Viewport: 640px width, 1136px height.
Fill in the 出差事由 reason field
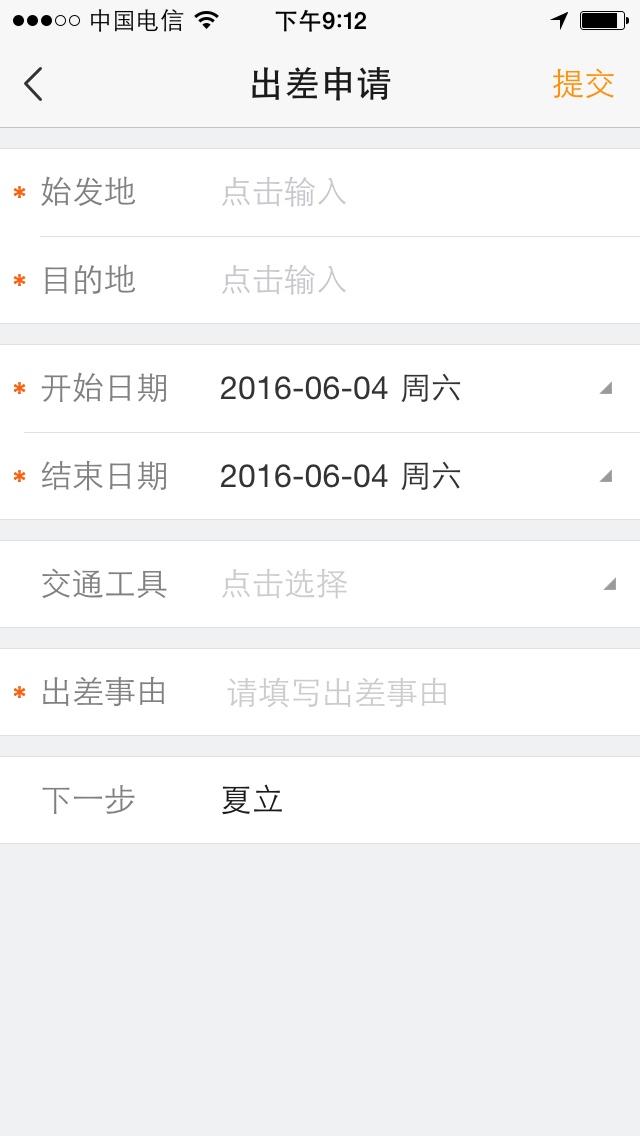pos(420,692)
